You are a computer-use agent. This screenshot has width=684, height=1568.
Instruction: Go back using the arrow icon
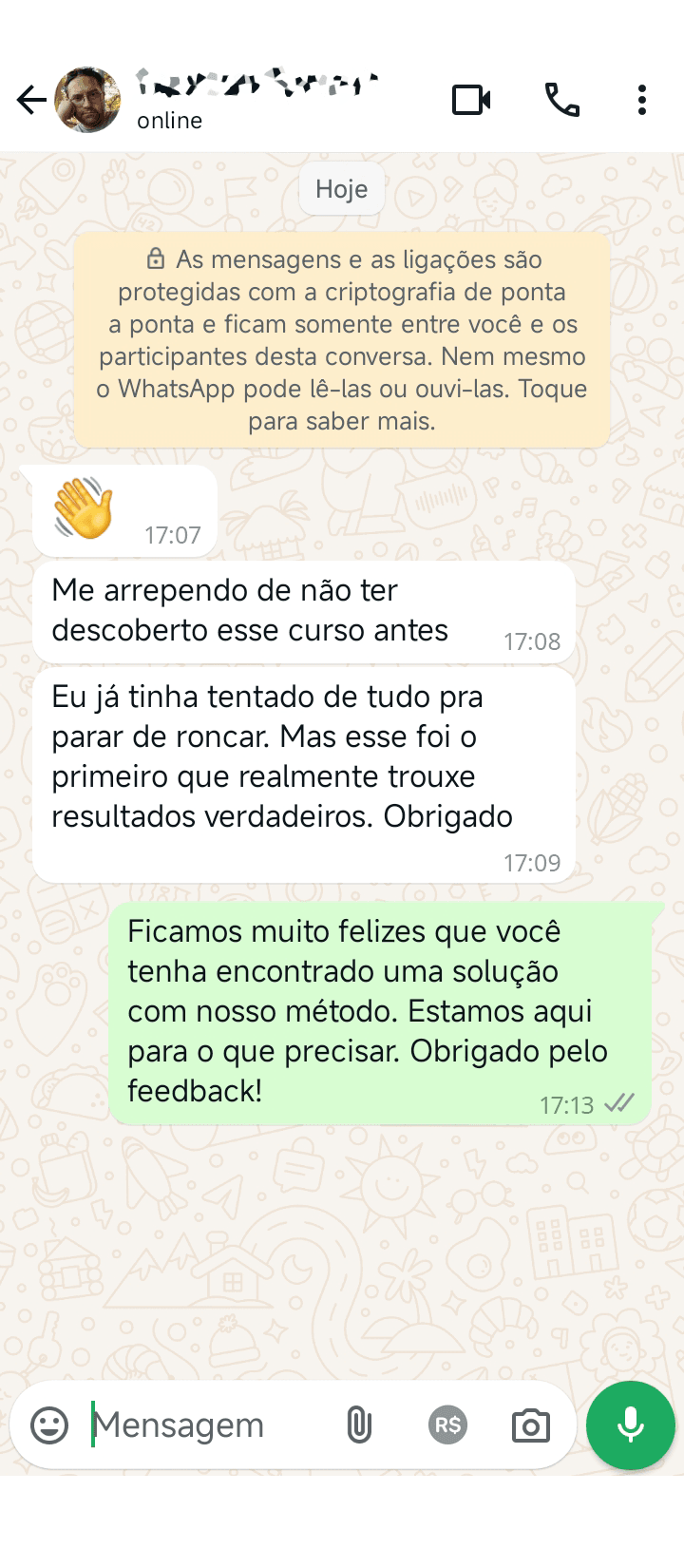pyautogui.click(x=31, y=100)
